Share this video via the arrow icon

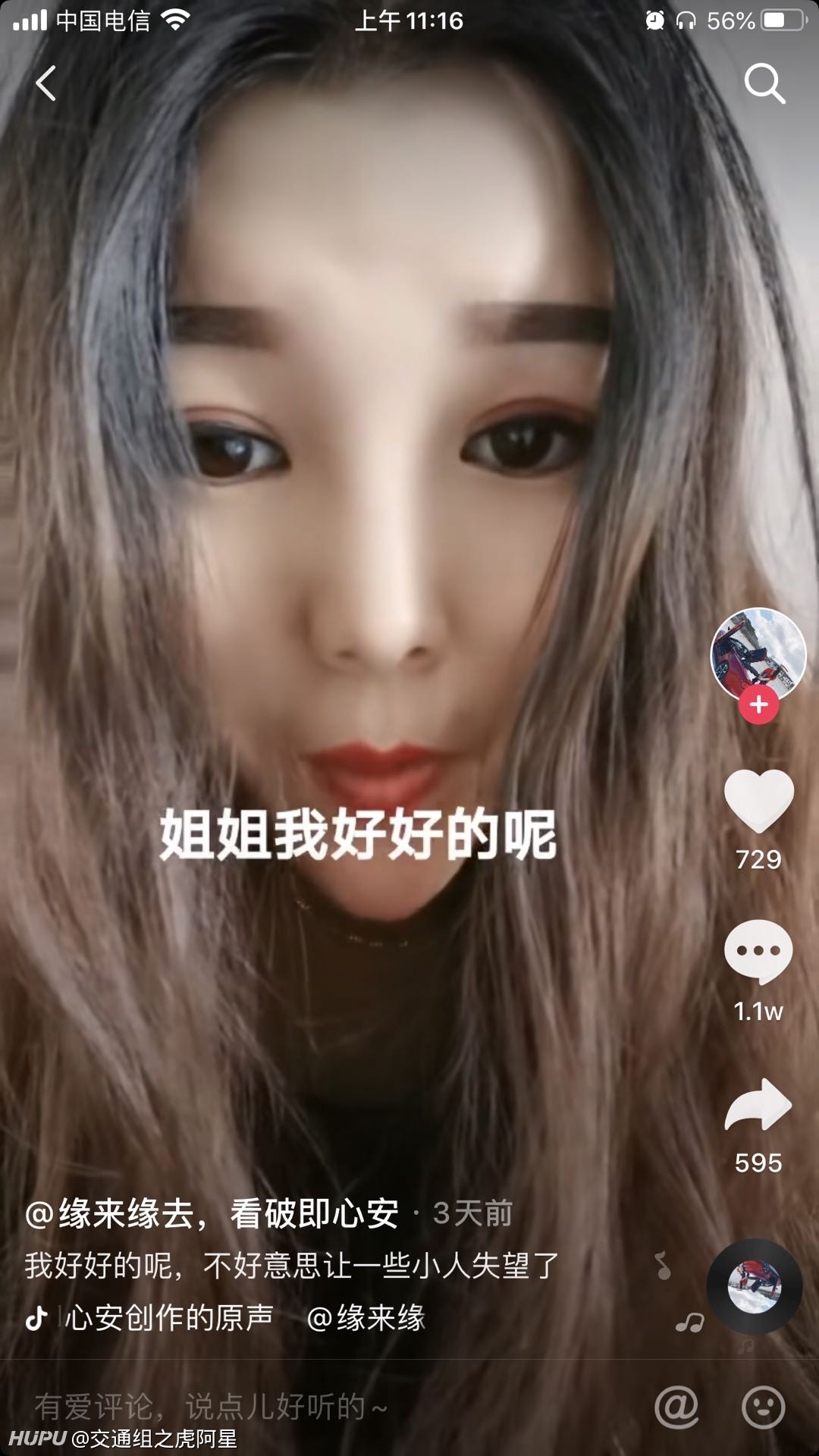pyautogui.click(x=759, y=1104)
